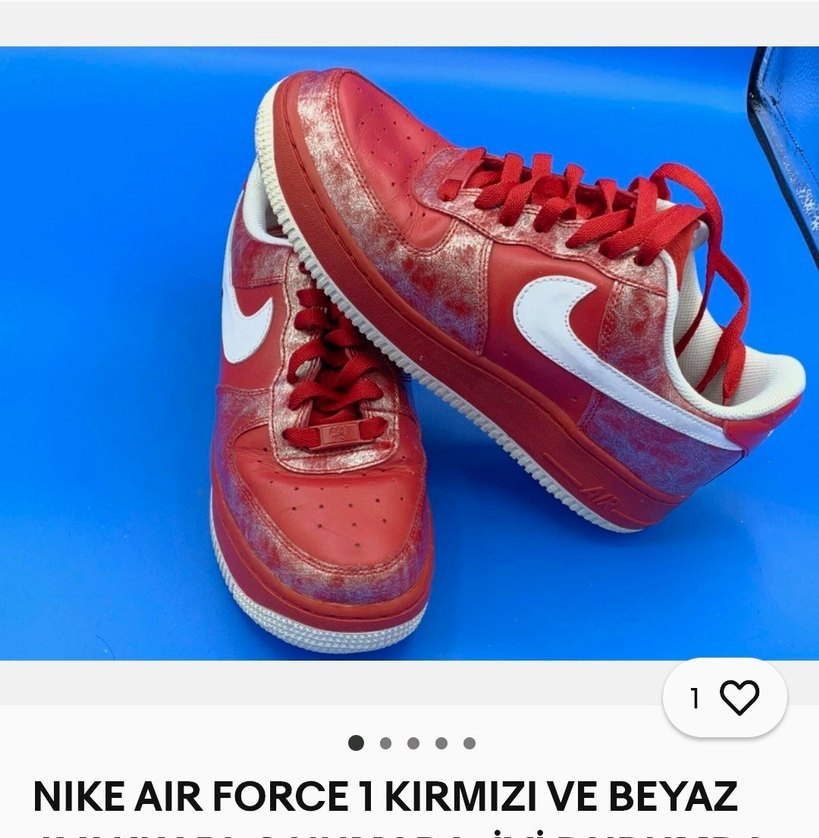Jump to the second photo dot
The width and height of the screenshot is (819, 838).
385,743
